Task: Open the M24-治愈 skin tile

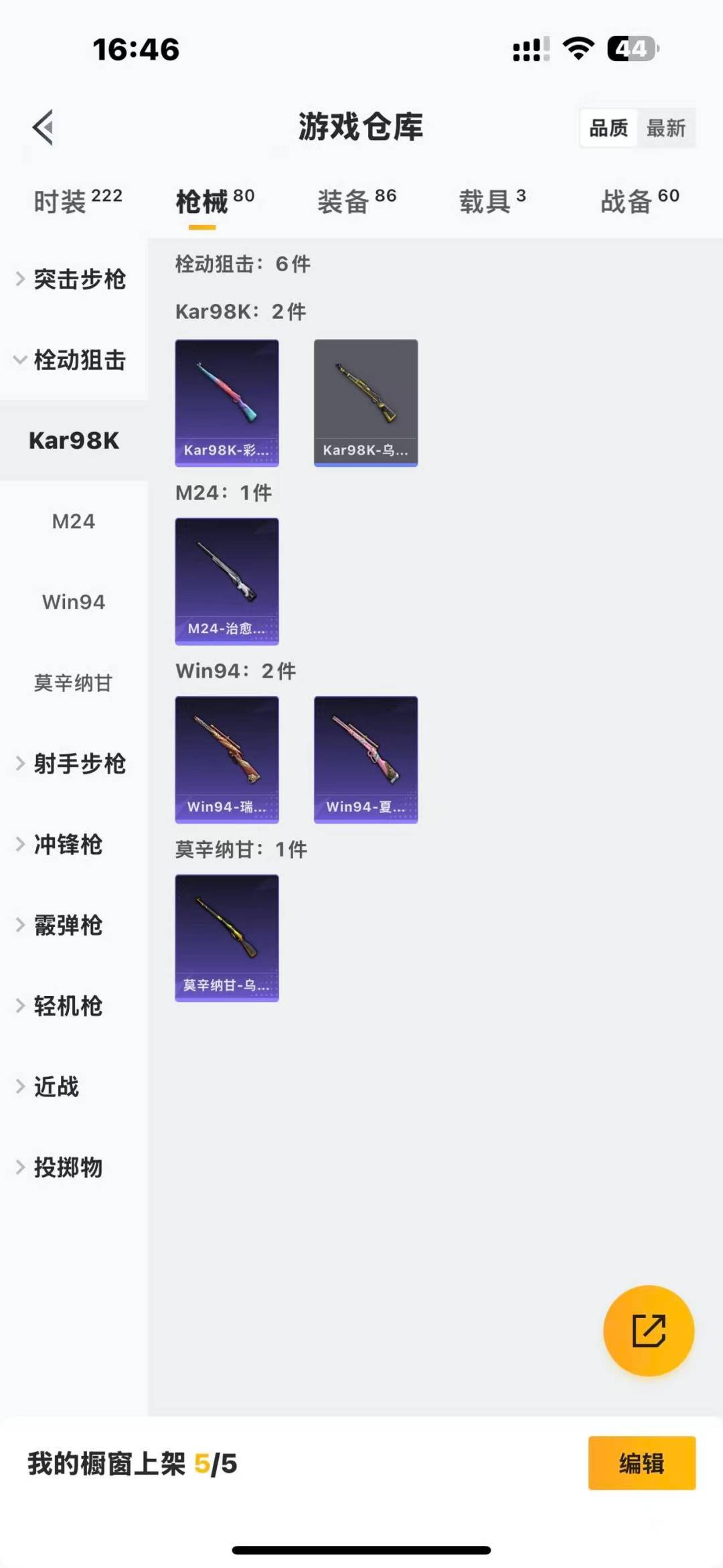Action: pos(227,581)
